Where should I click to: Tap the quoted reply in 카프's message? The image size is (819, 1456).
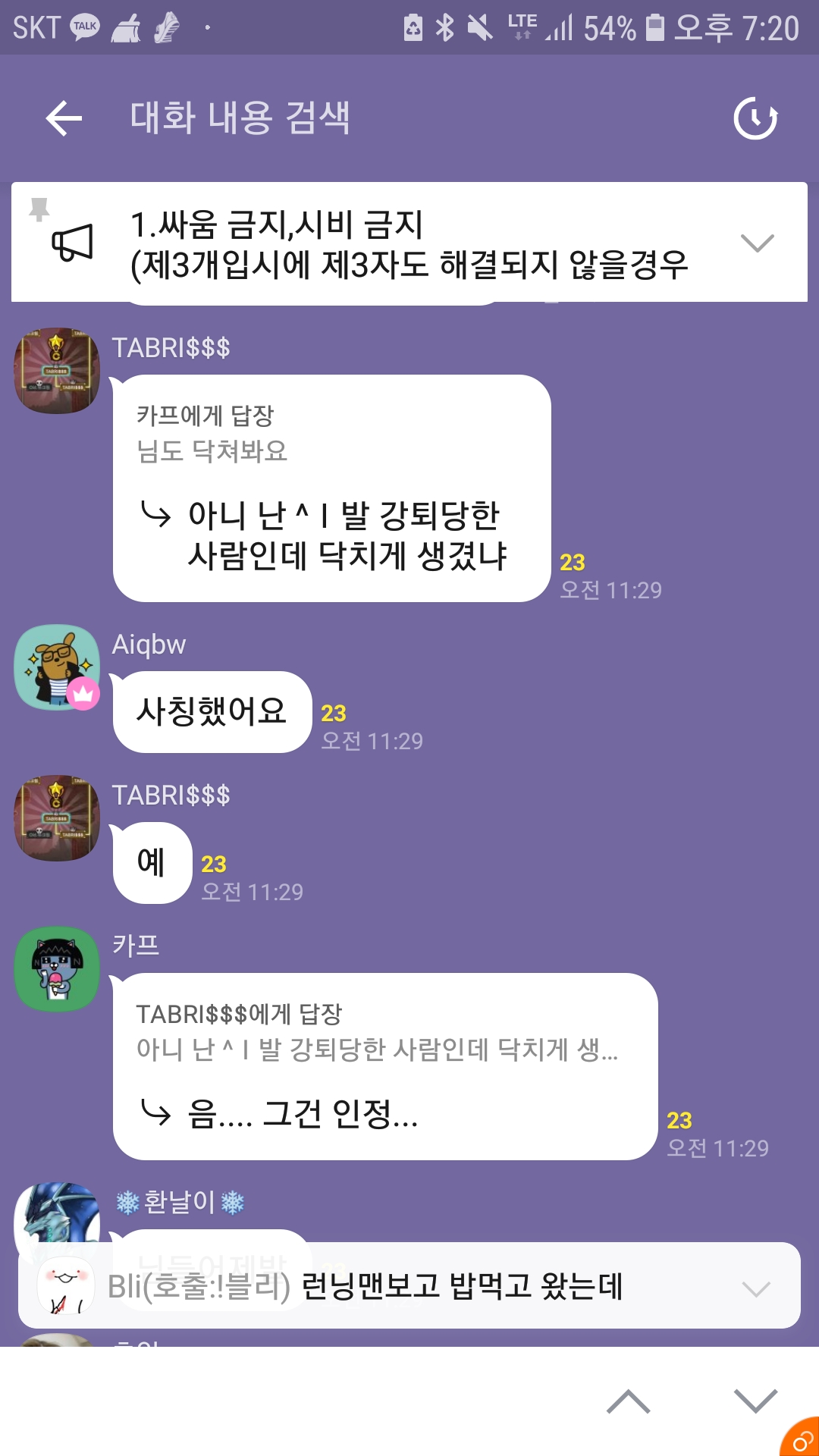pos(377,1033)
